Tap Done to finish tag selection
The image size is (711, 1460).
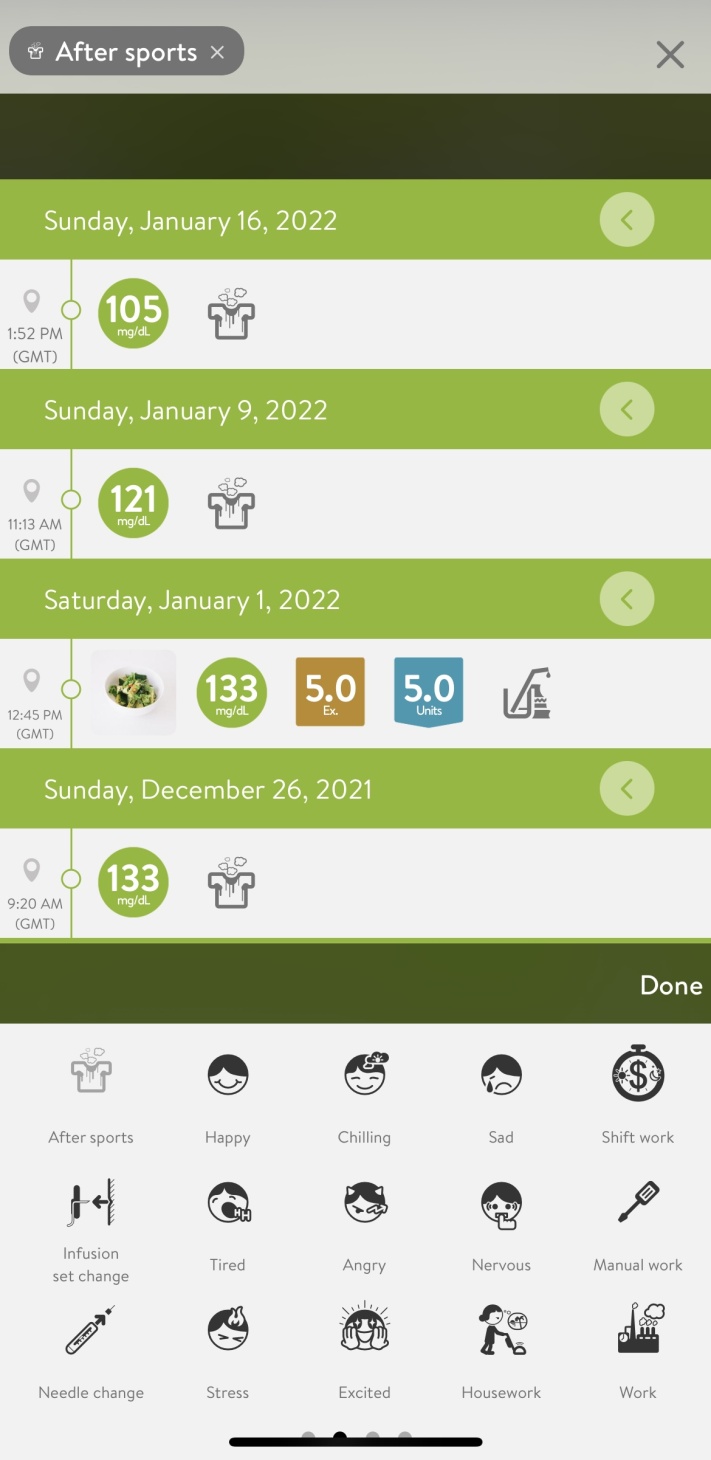[x=670, y=985]
